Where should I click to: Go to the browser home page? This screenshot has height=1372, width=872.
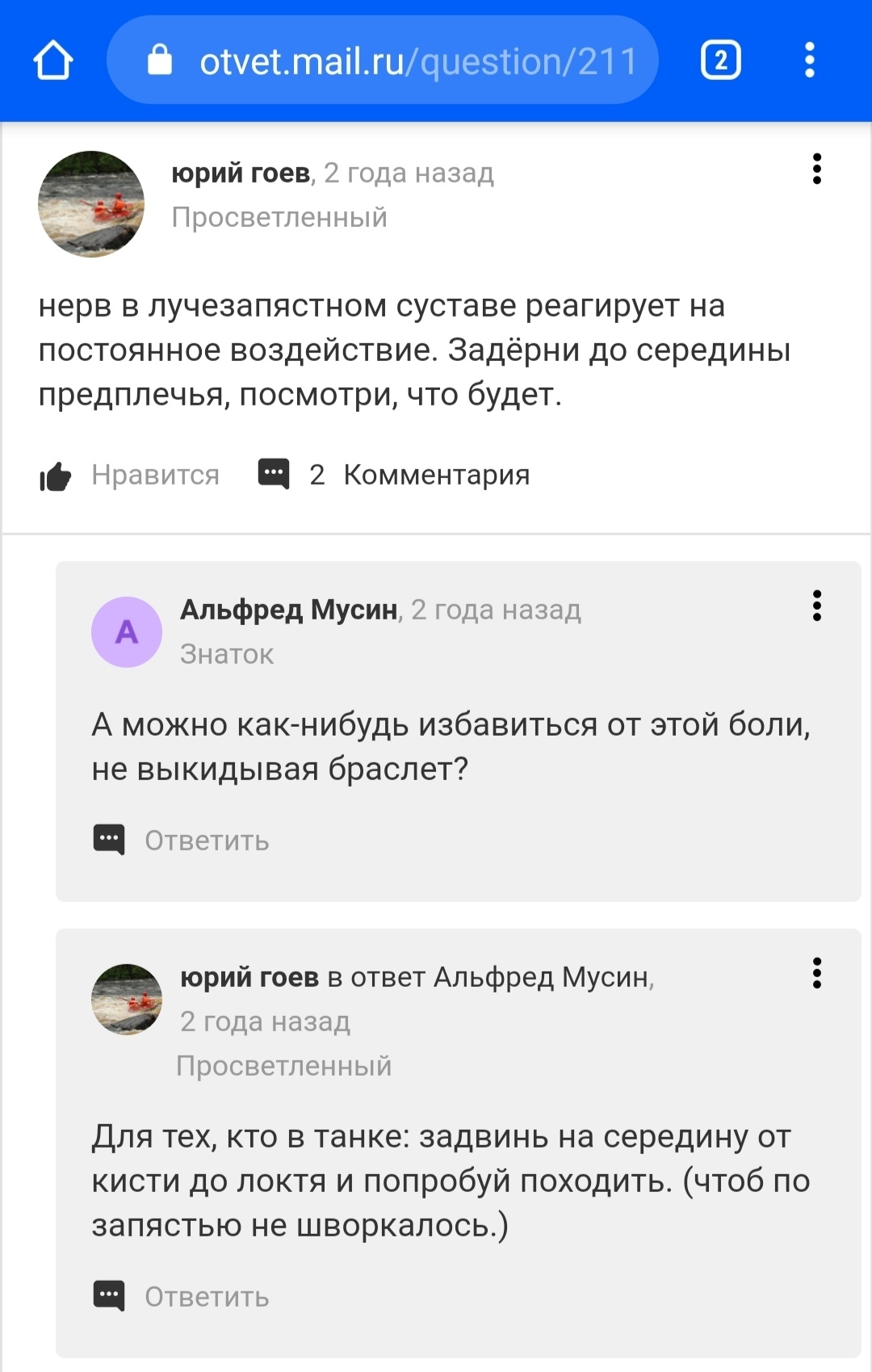point(53,61)
